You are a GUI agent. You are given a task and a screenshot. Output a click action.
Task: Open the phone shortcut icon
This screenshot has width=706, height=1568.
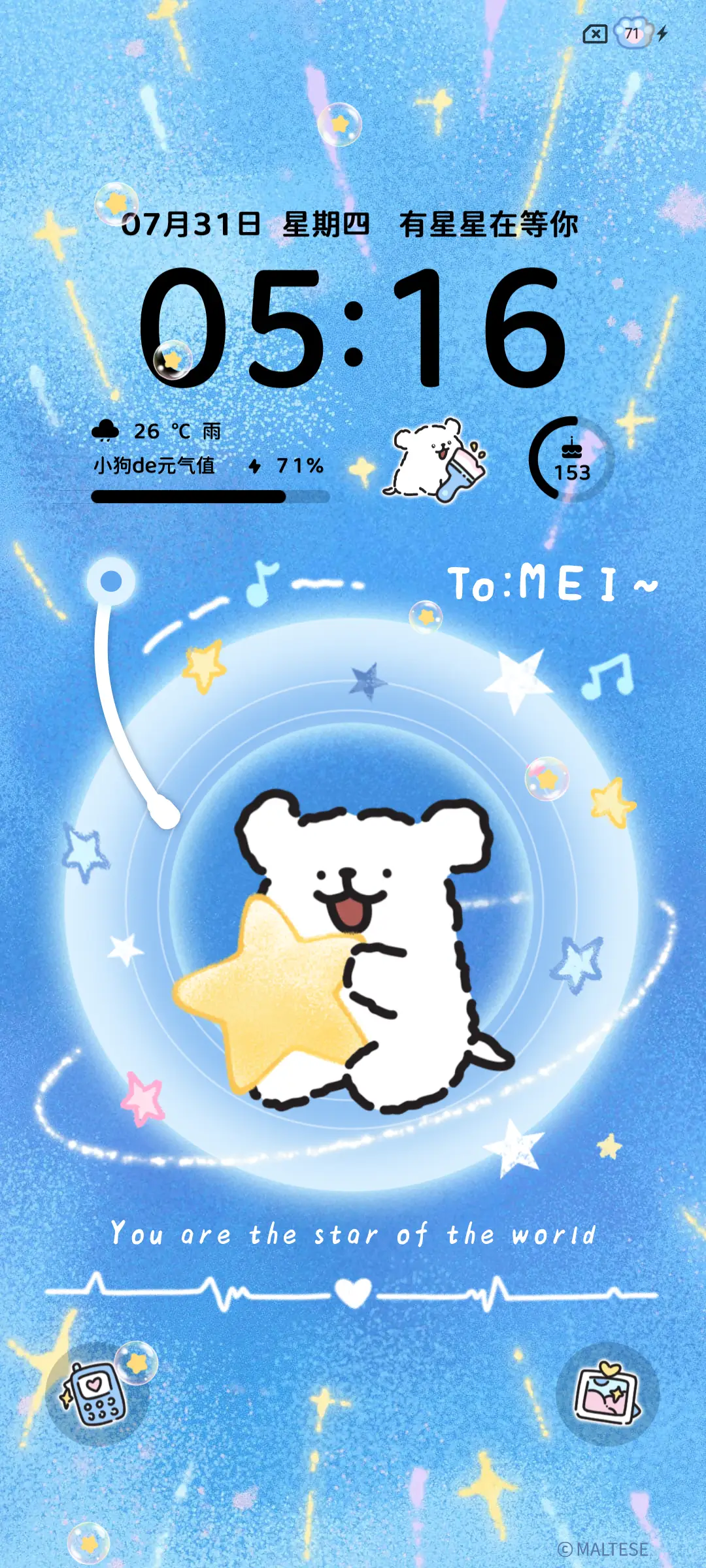tap(97, 1394)
